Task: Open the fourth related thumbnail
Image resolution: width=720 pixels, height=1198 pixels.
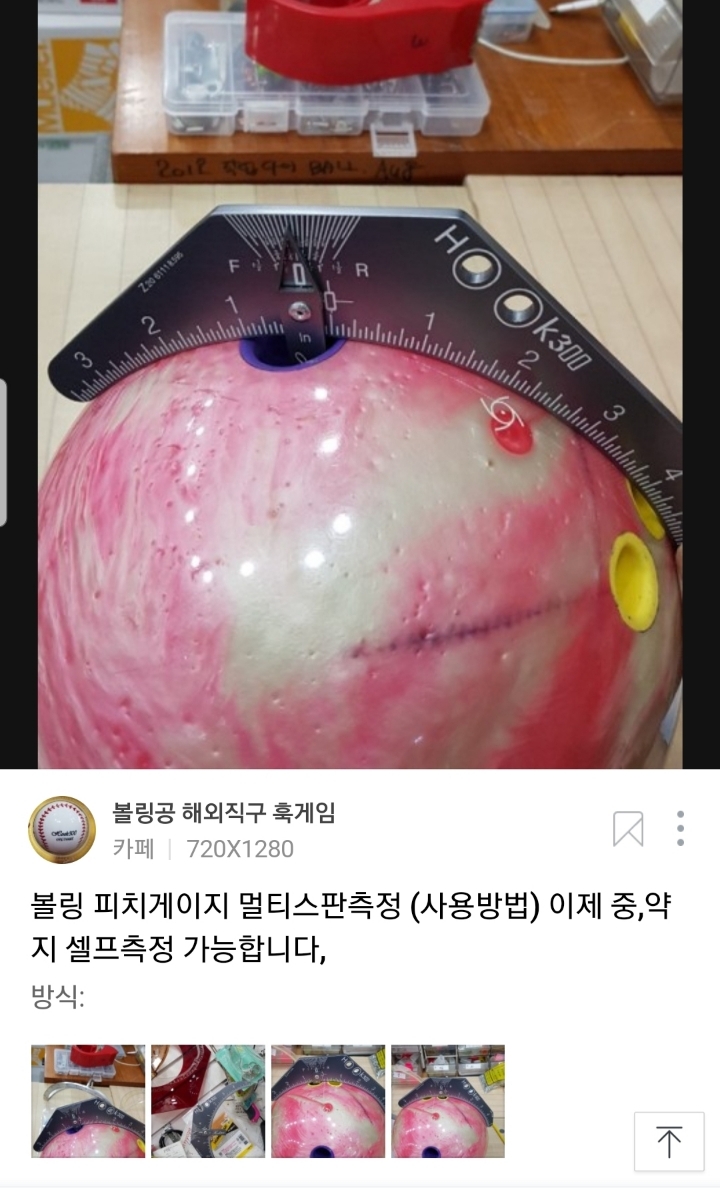Action: point(448,1101)
